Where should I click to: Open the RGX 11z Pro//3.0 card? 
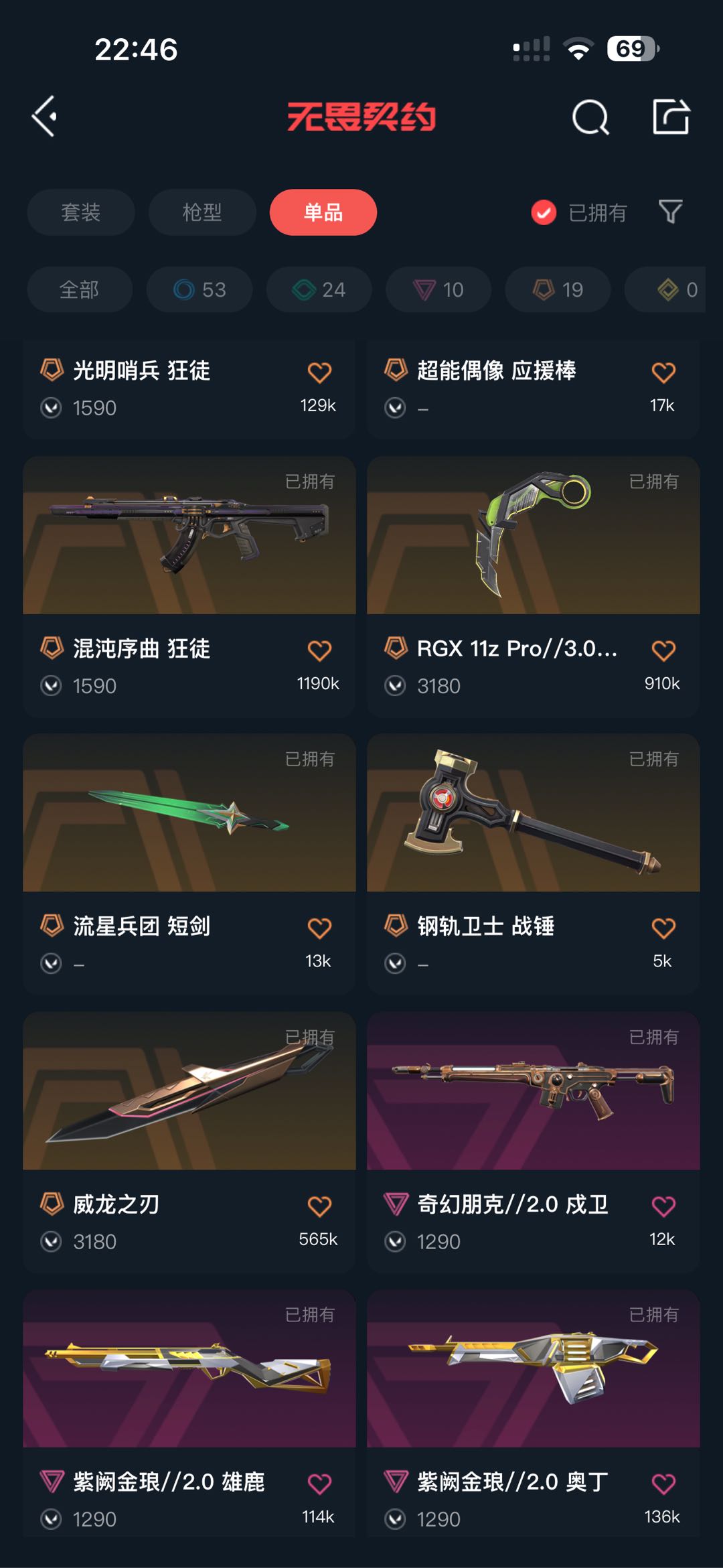534,587
